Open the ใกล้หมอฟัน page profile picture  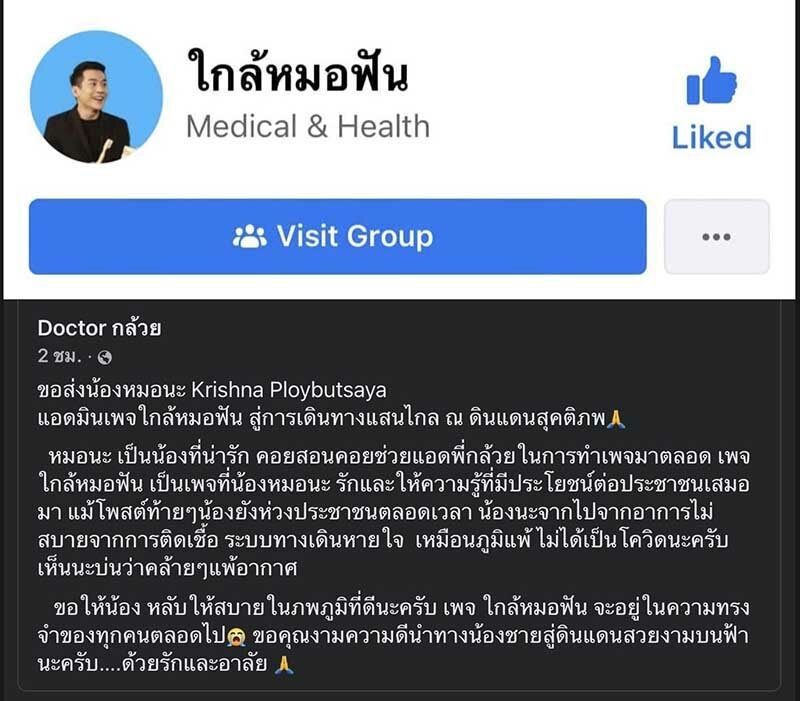(x=96, y=97)
